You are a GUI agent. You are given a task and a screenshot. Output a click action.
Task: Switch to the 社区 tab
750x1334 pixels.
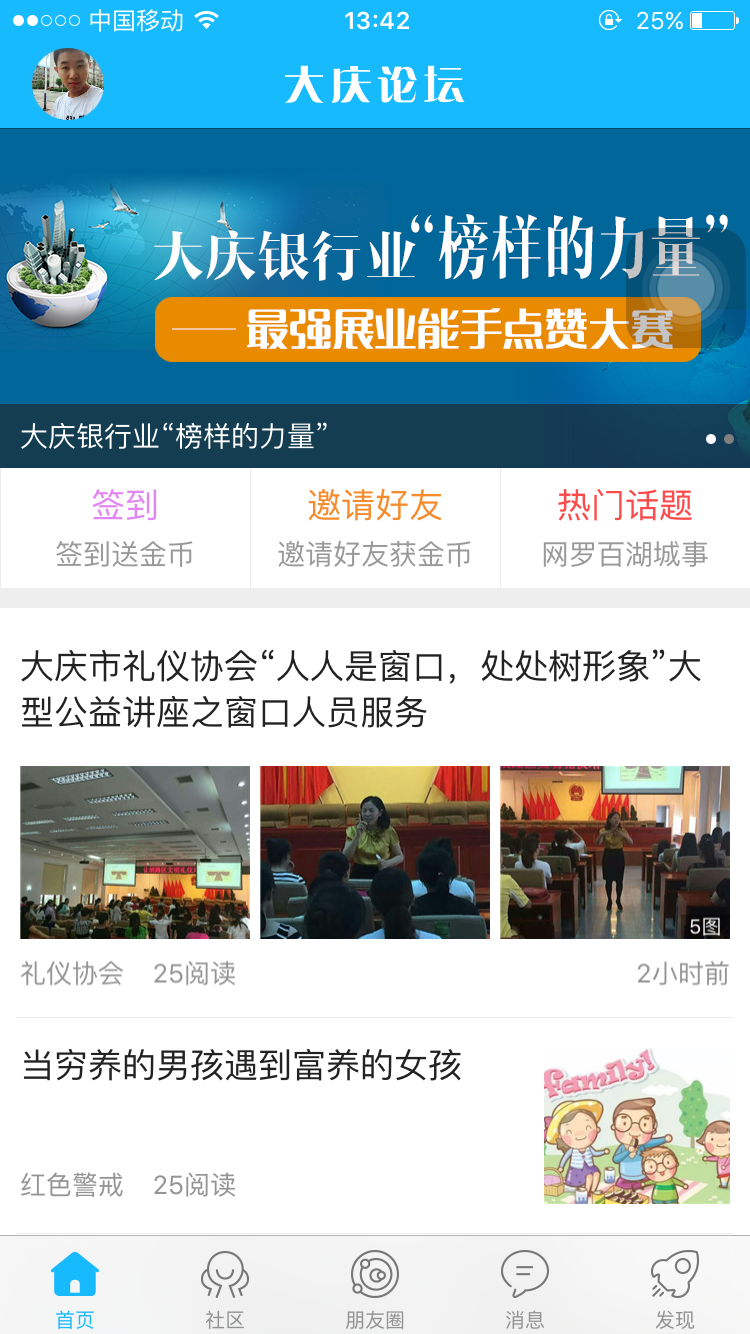[225, 1289]
